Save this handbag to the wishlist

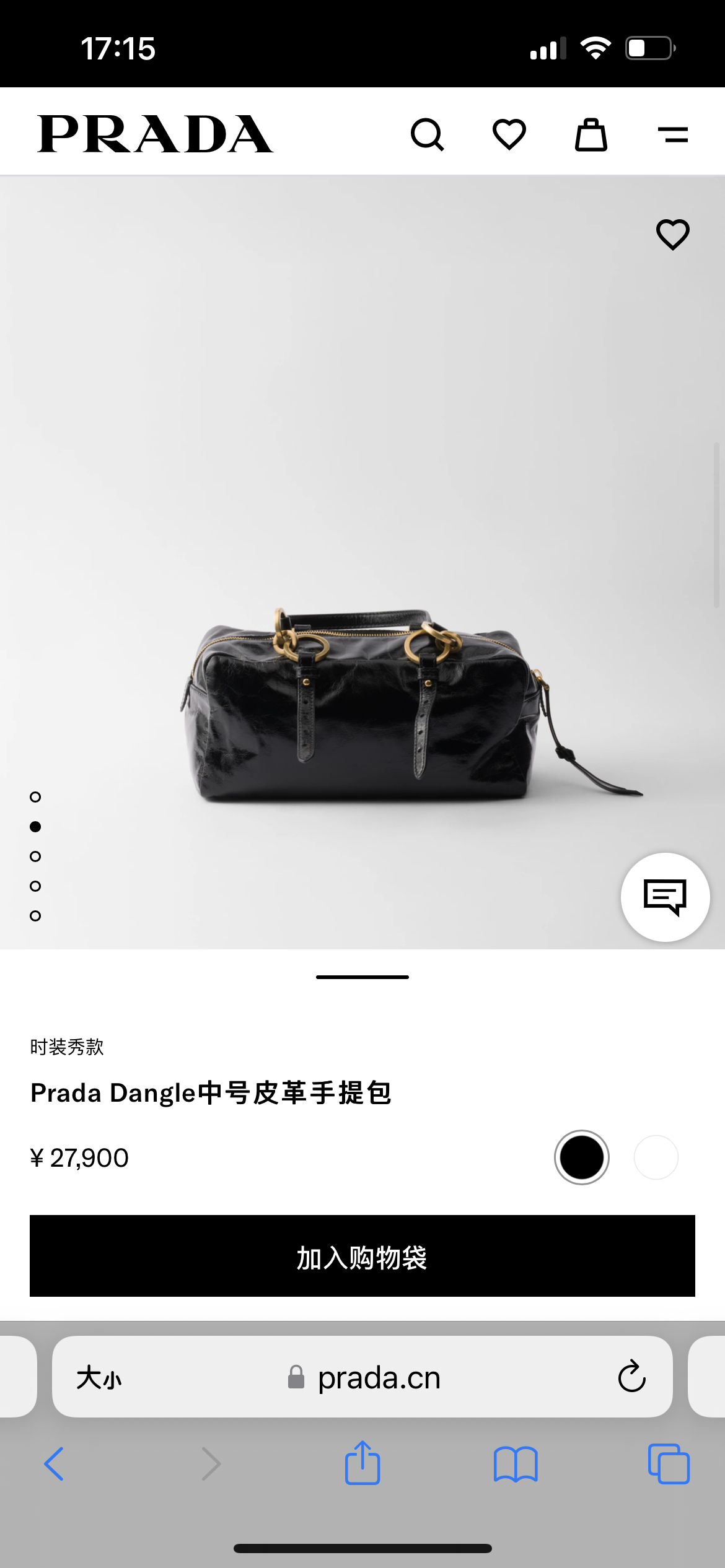click(x=673, y=235)
